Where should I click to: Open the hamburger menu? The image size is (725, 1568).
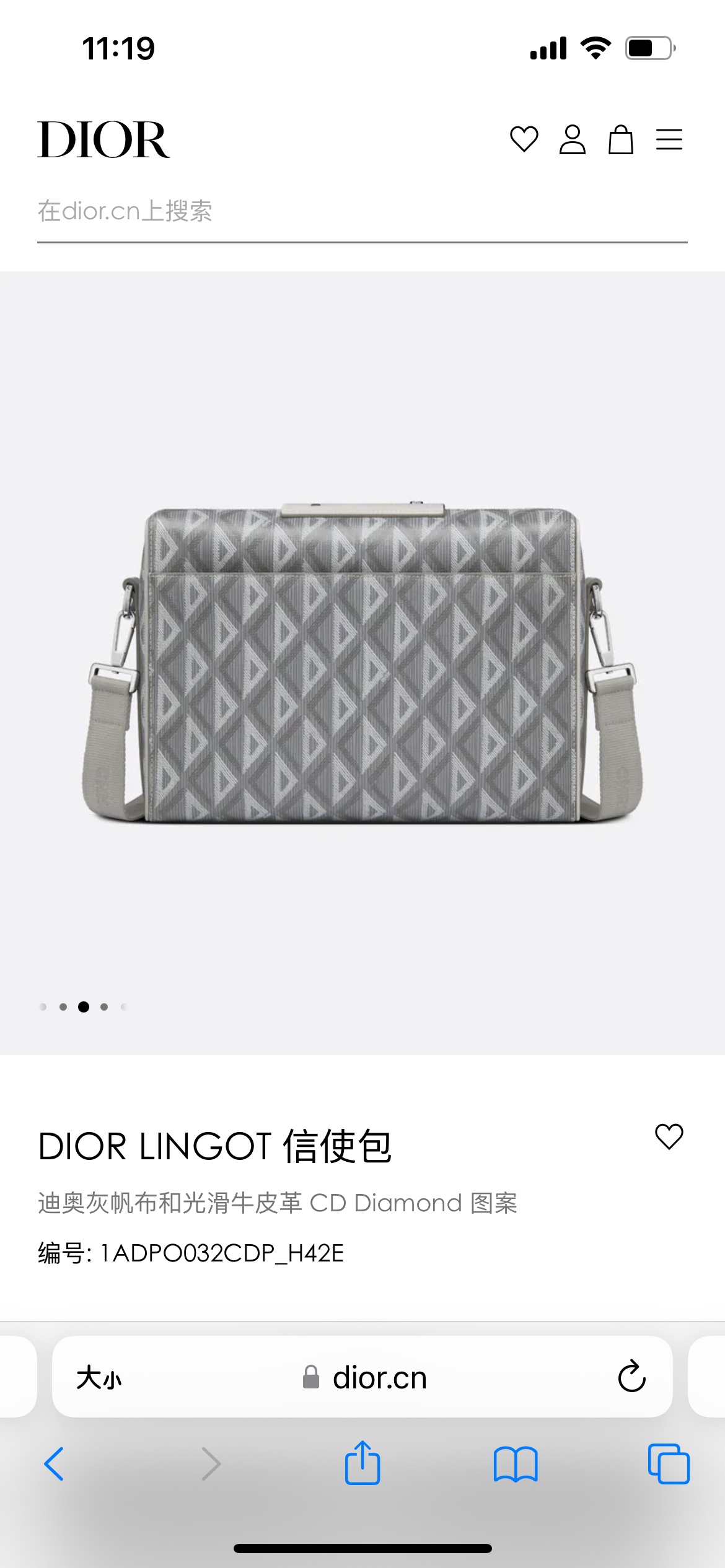pos(669,139)
